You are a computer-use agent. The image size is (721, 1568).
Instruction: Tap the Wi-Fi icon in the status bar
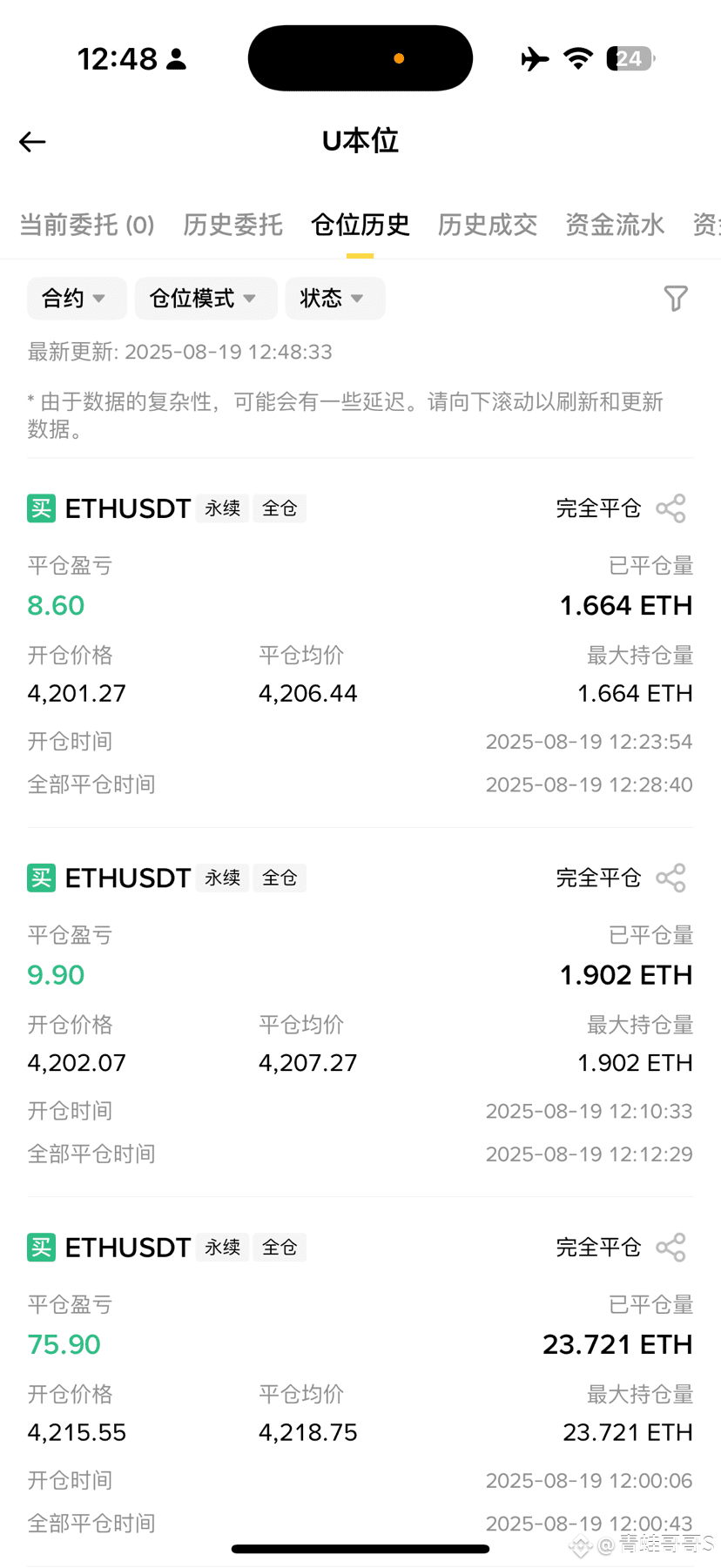[x=577, y=58]
